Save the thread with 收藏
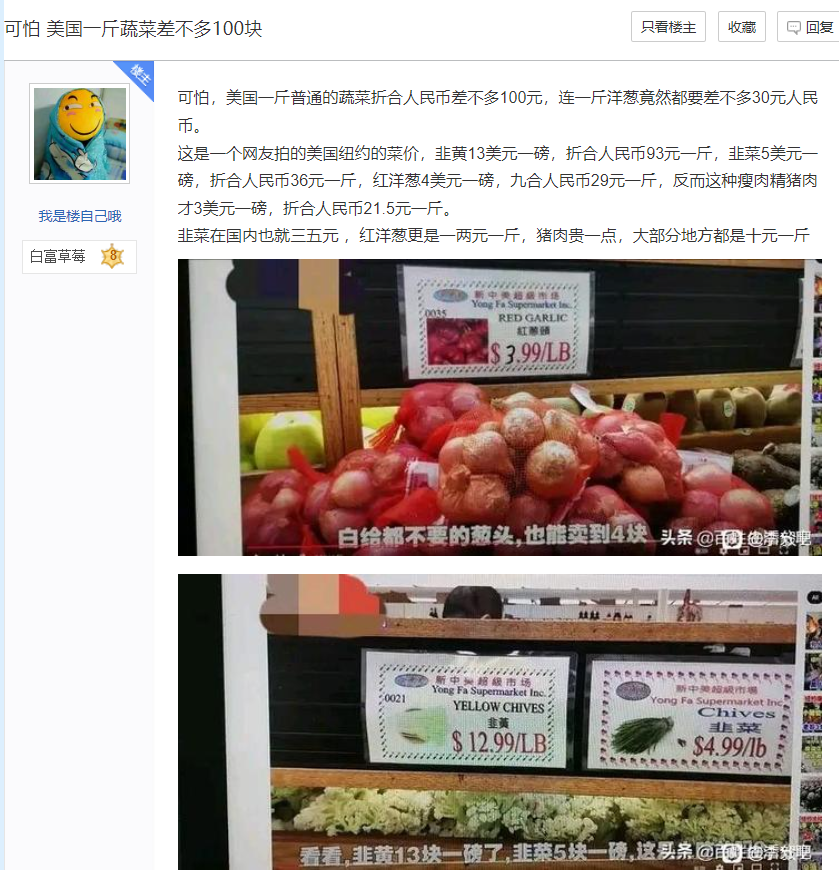This screenshot has height=870, width=839. (x=741, y=27)
